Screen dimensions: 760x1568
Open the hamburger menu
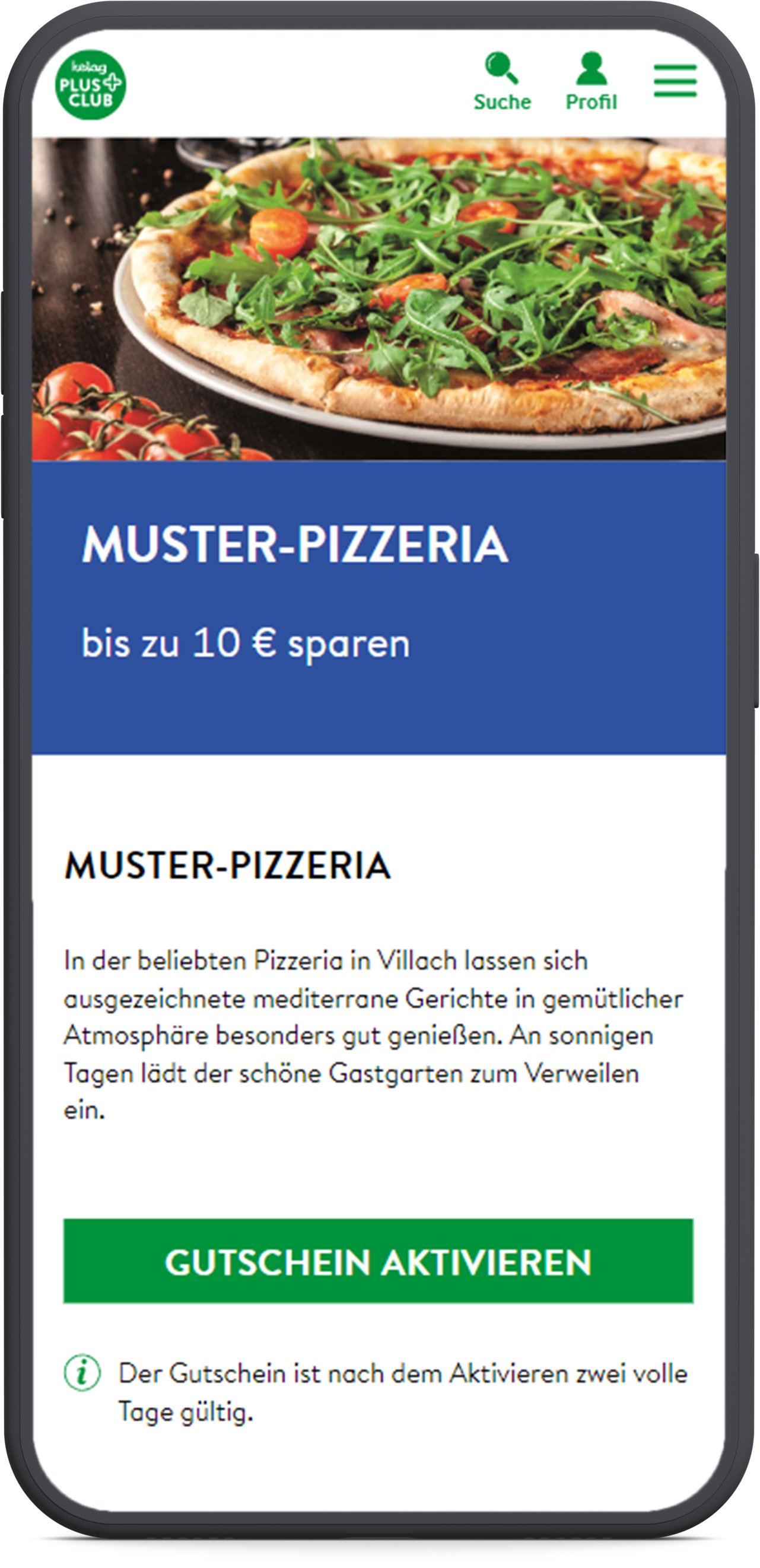675,80
